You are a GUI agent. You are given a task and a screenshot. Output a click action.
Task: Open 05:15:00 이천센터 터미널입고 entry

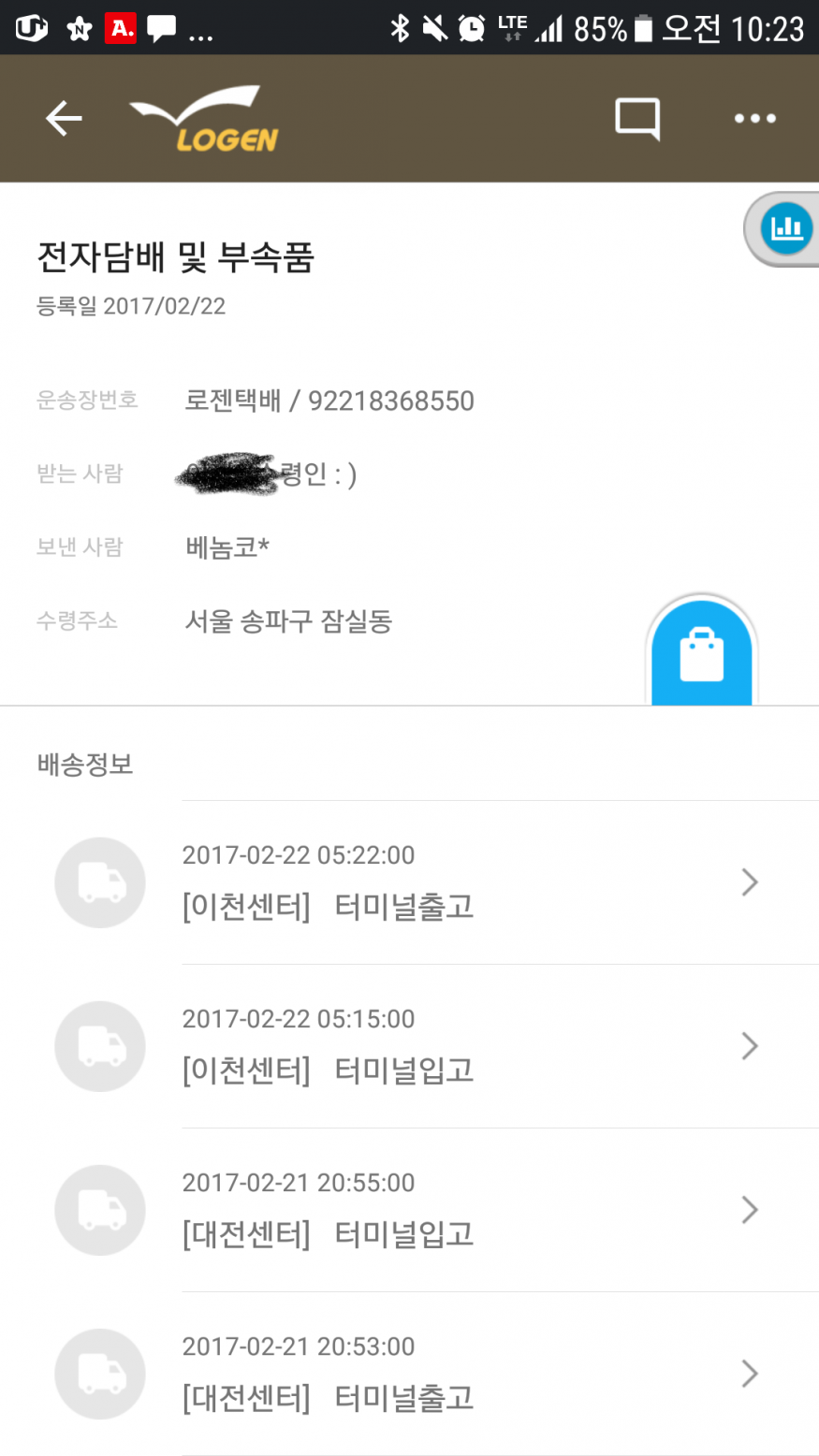468,1046
